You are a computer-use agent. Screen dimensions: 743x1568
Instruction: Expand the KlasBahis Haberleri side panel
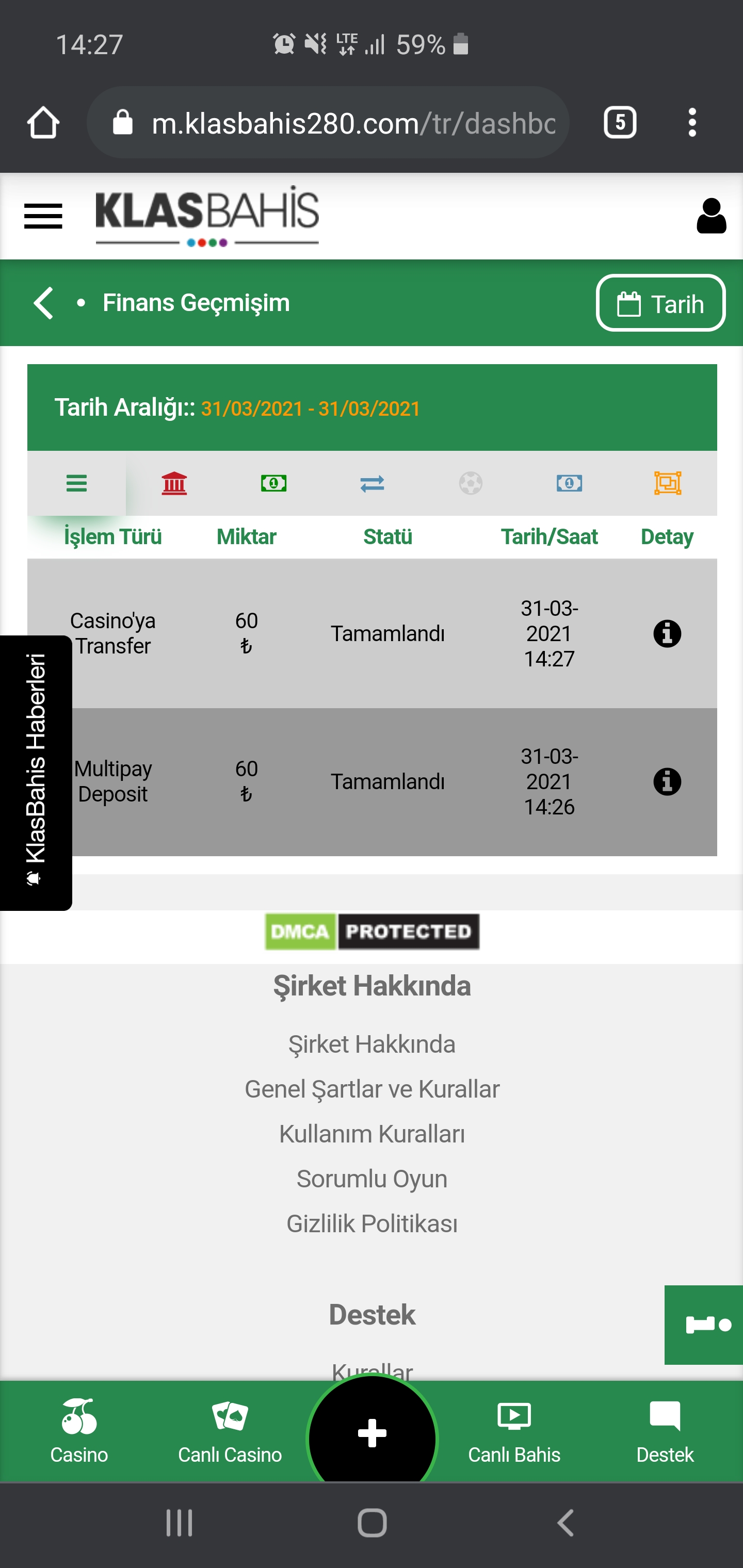click(x=36, y=773)
